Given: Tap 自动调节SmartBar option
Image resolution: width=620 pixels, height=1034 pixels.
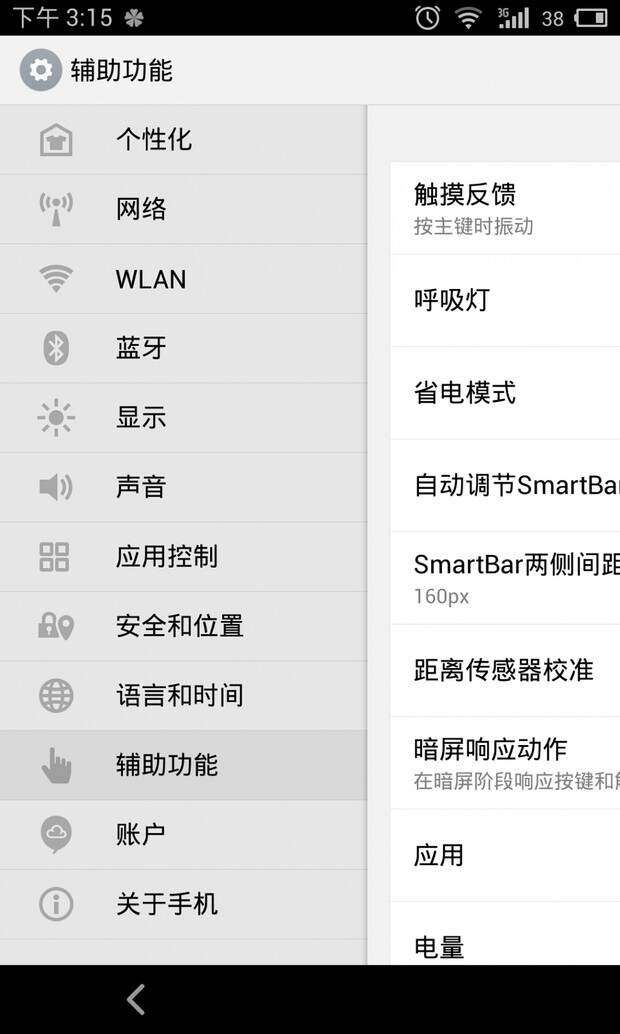Looking at the screenshot, I should click(x=505, y=486).
